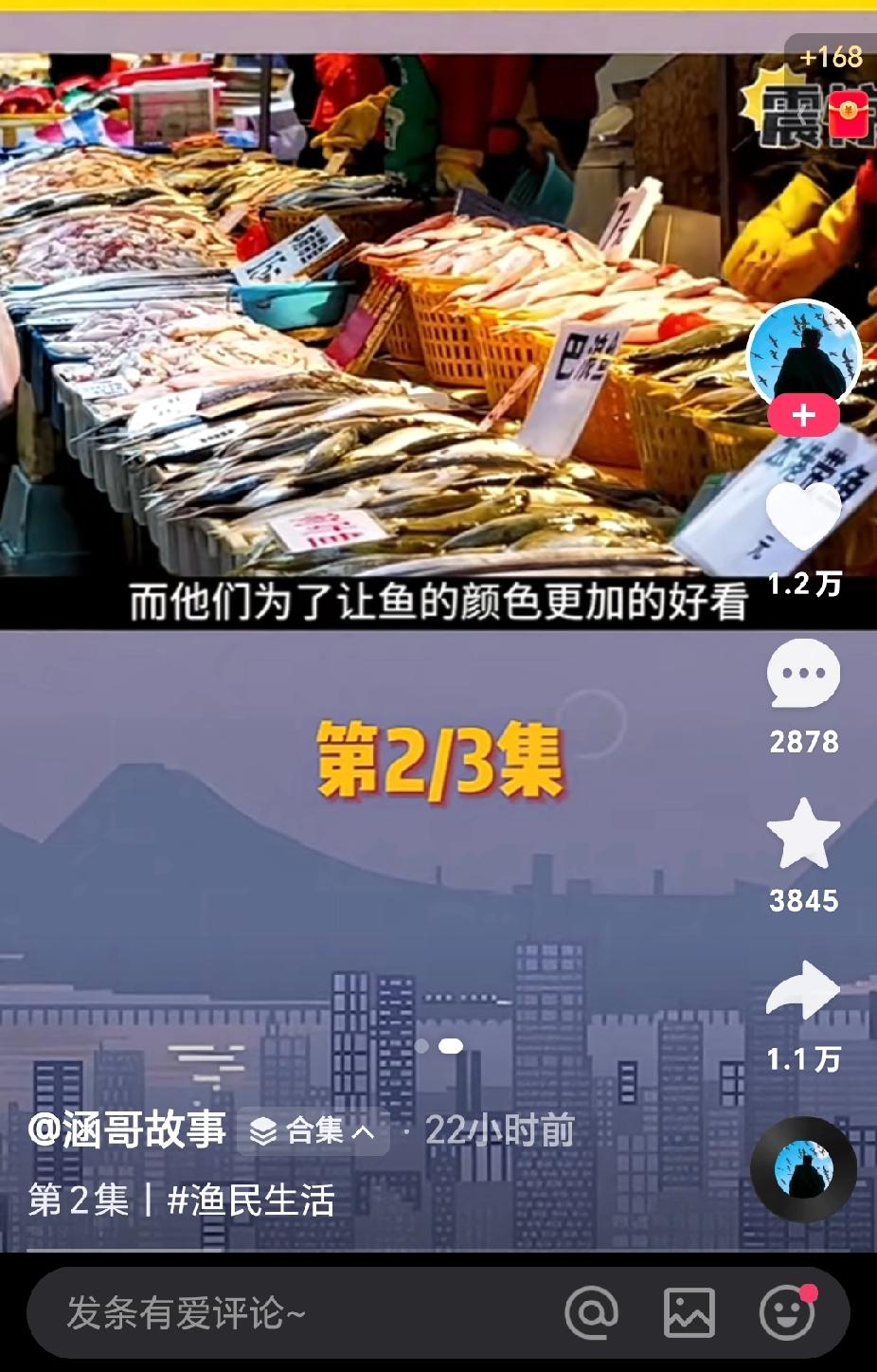Open the comment section speech bubble icon
The width and height of the screenshot is (877, 1372).
[x=804, y=674]
